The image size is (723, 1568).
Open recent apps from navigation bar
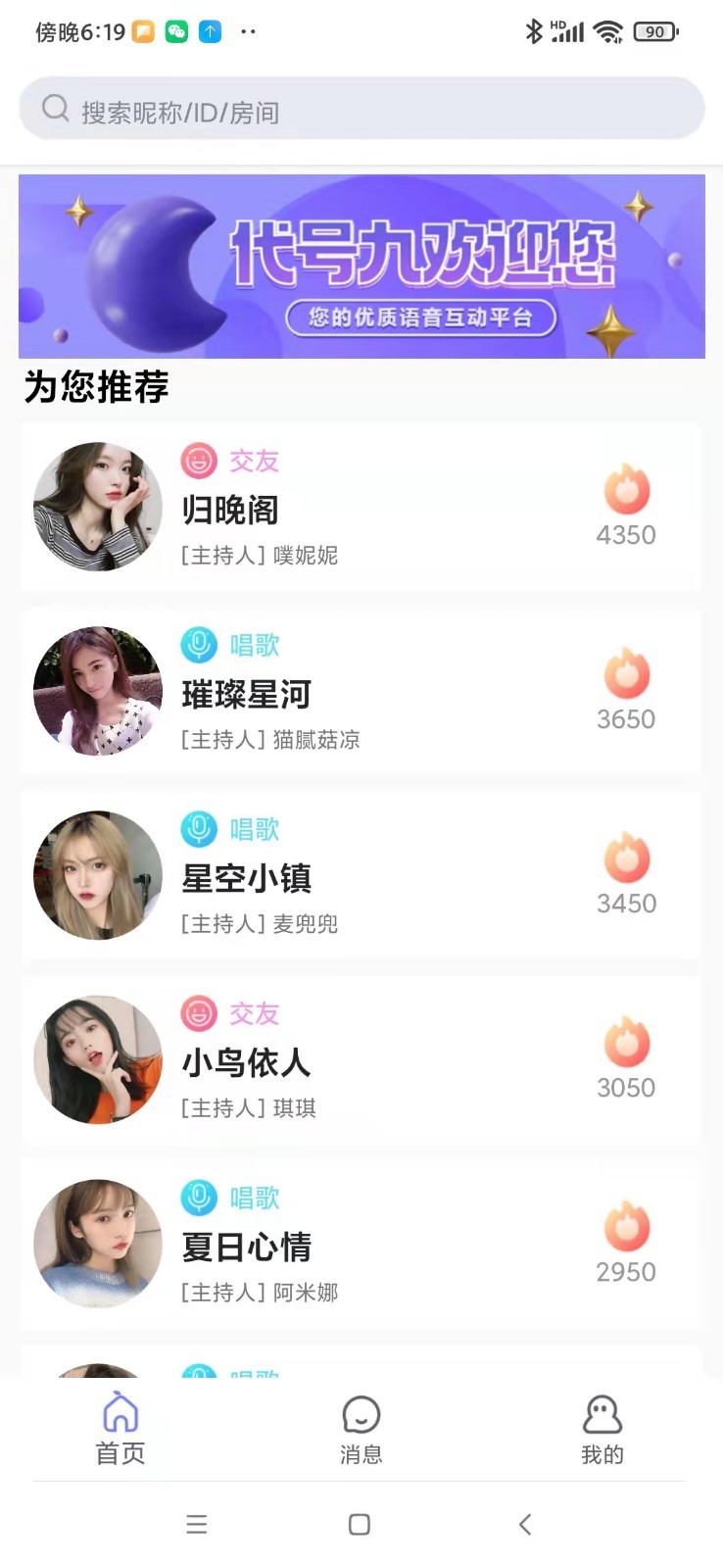point(197,1524)
